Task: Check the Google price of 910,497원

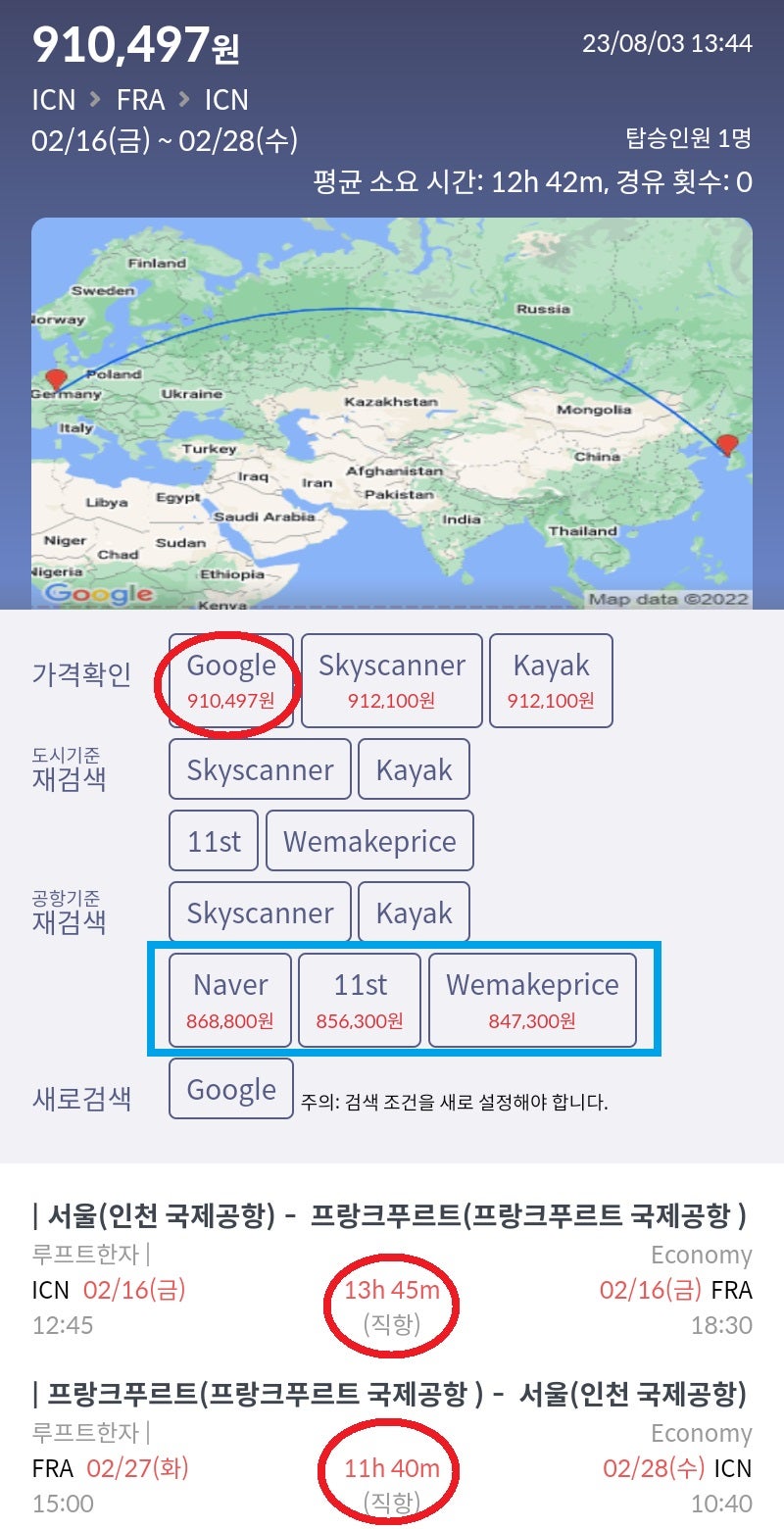Action: (x=231, y=681)
